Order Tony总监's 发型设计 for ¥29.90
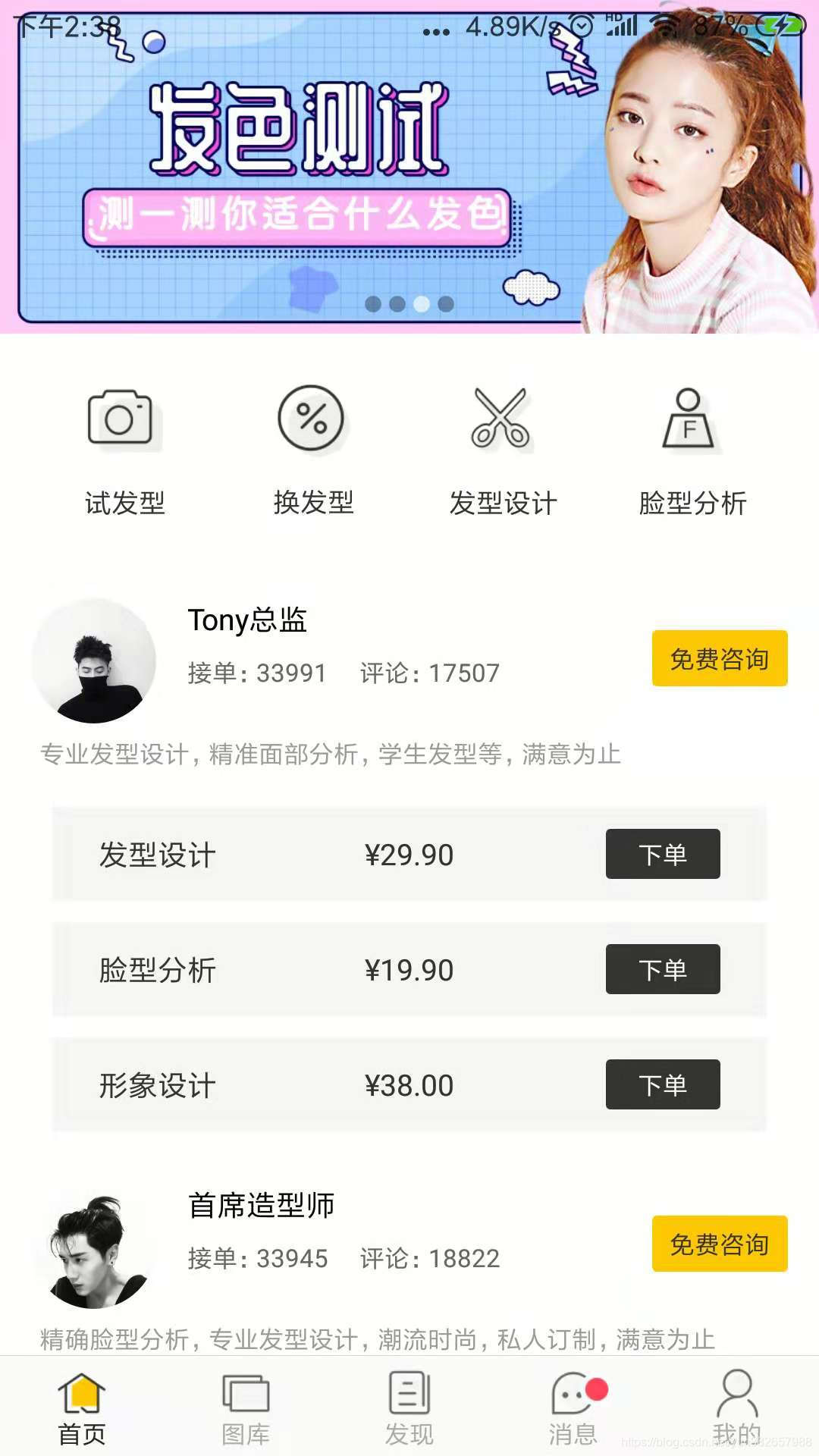The height and width of the screenshot is (1456, 819). (x=662, y=854)
